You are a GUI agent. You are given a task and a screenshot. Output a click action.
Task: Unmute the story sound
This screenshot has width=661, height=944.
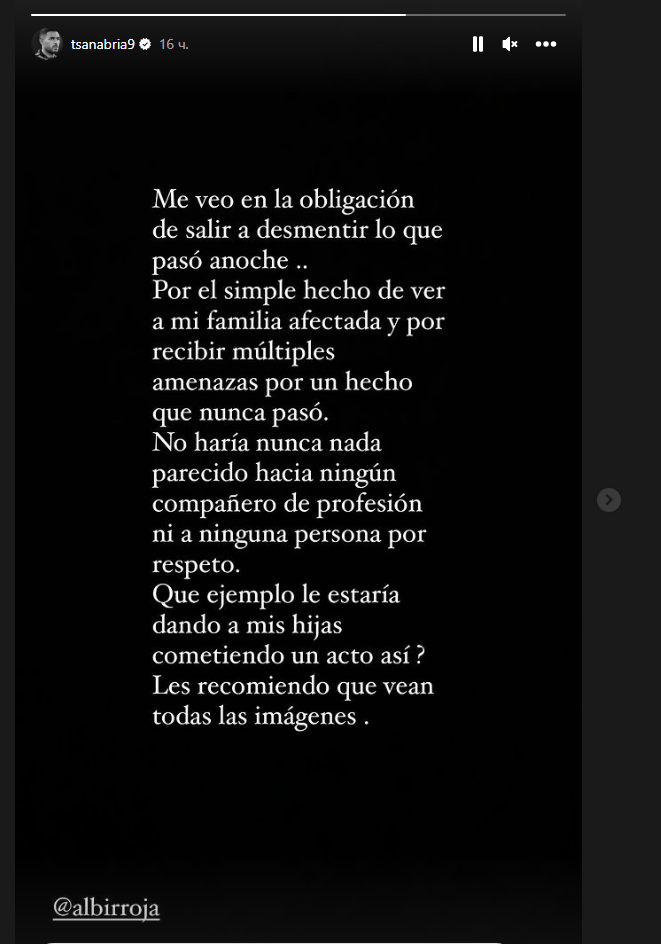pos(510,44)
